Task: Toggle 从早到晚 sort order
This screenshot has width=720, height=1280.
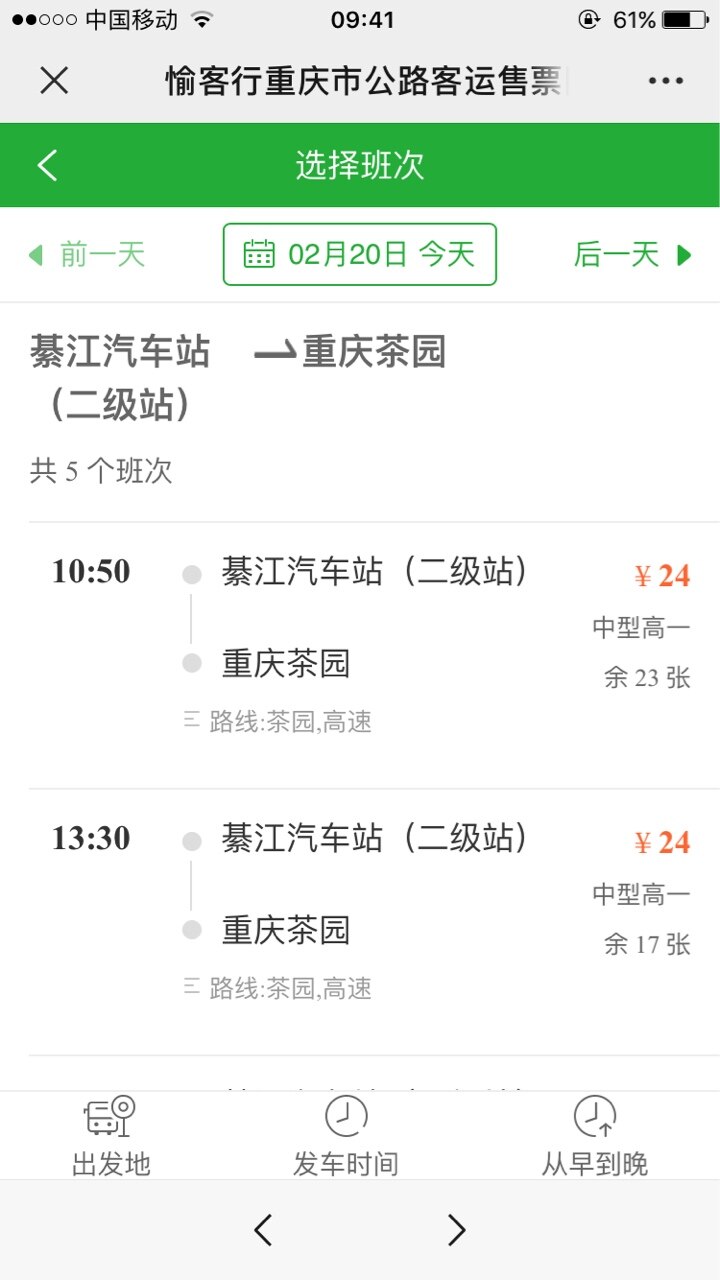Action: pyautogui.click(x=595, y=1136)
